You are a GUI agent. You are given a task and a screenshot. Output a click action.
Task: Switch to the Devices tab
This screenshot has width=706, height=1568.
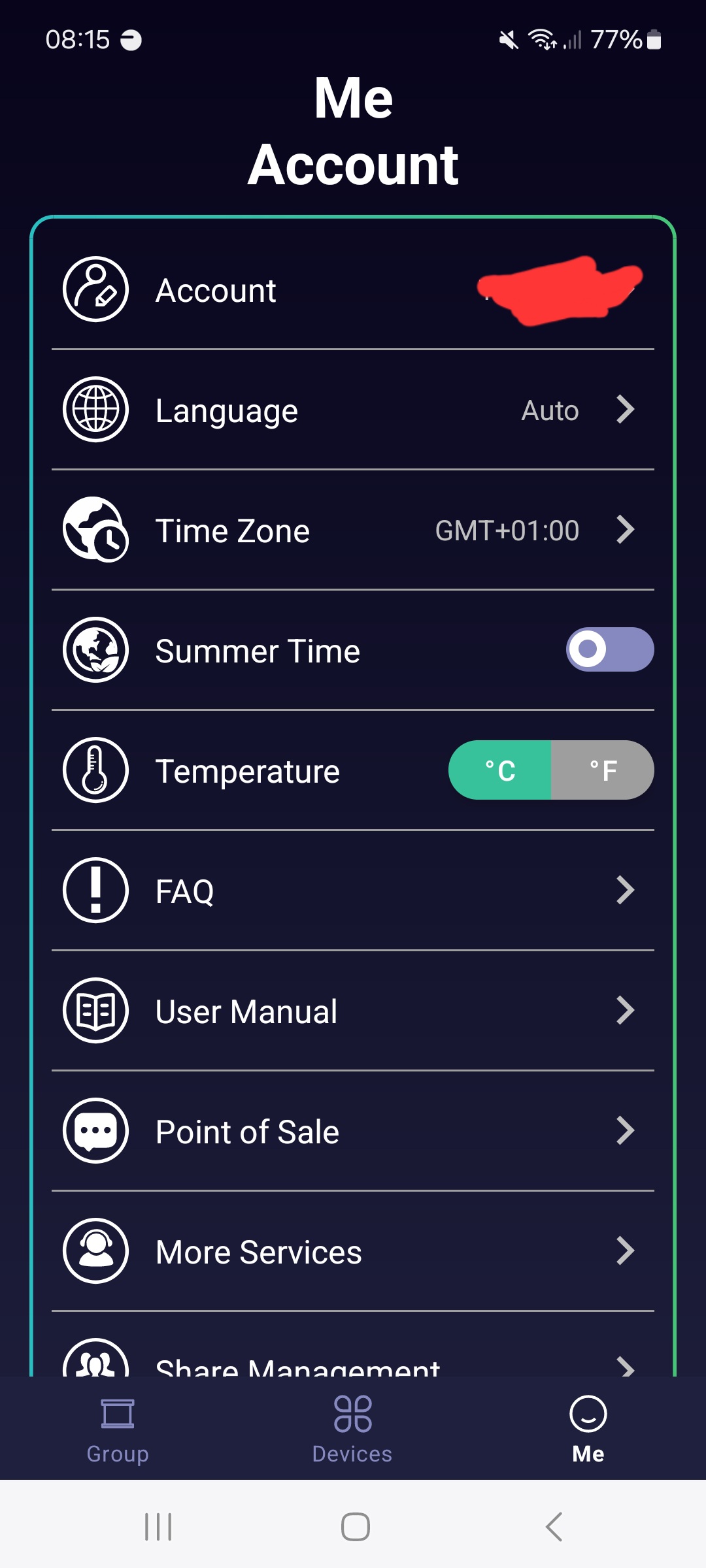(x=352, y=1428)
